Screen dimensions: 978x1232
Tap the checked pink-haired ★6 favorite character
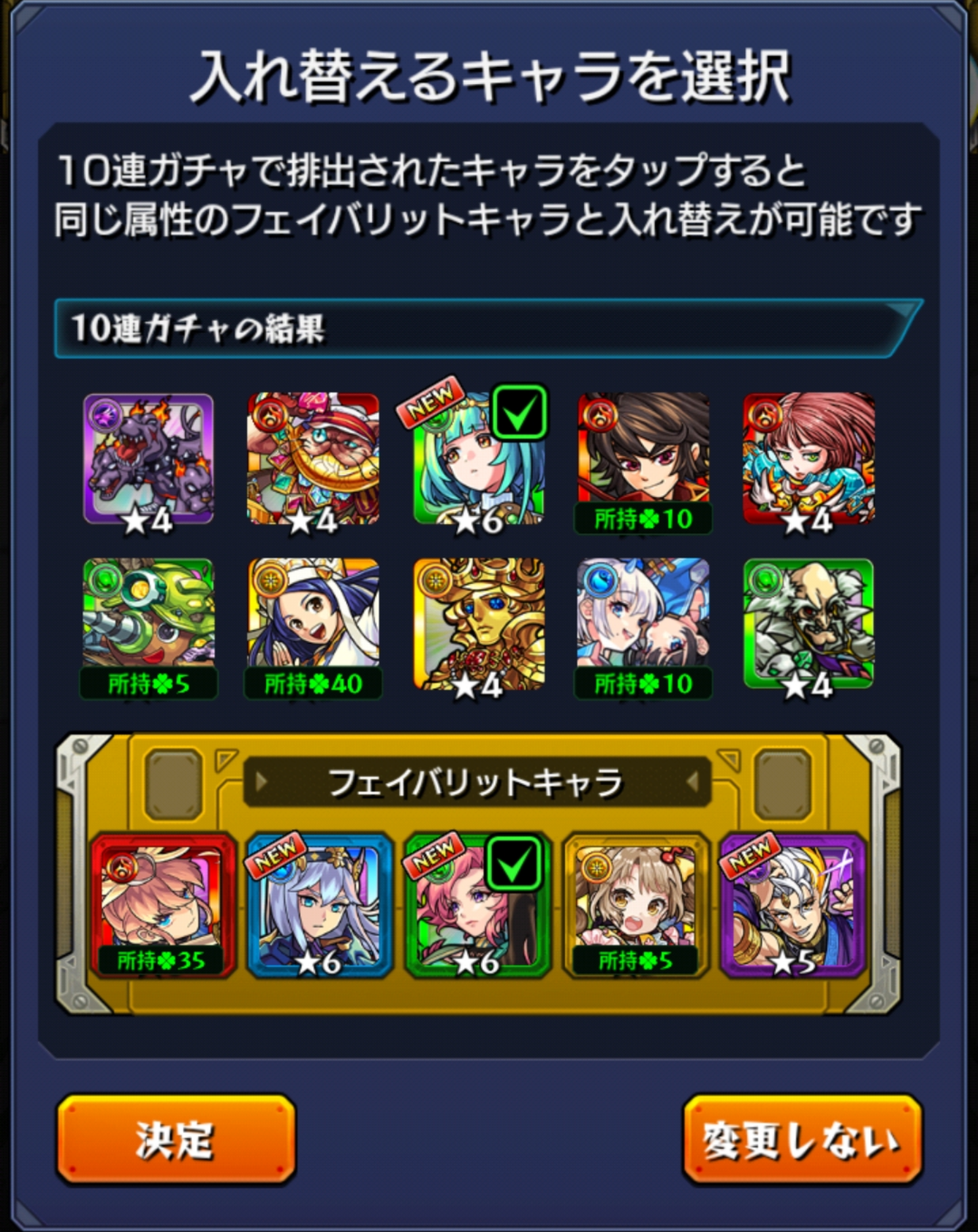tap(478, 905)
